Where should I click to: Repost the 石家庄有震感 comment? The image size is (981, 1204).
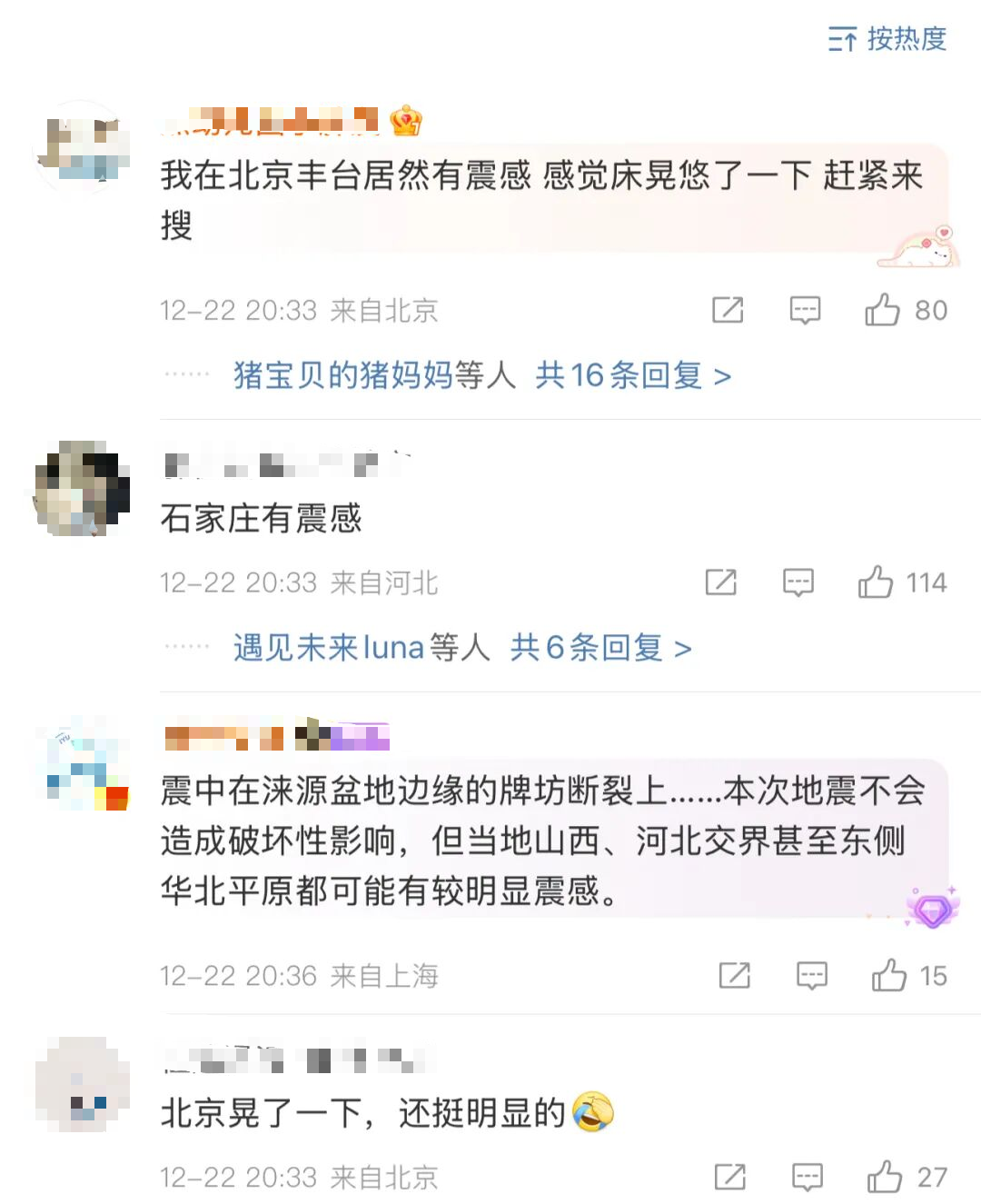tap(721, 582)
